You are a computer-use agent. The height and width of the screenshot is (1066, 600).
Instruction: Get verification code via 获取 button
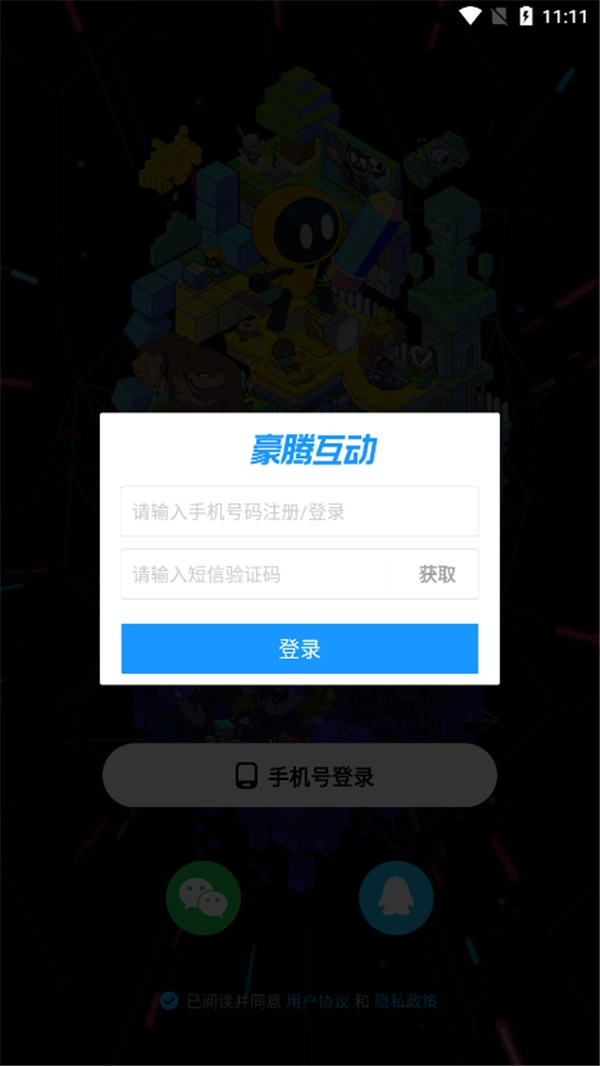(437, 574)
